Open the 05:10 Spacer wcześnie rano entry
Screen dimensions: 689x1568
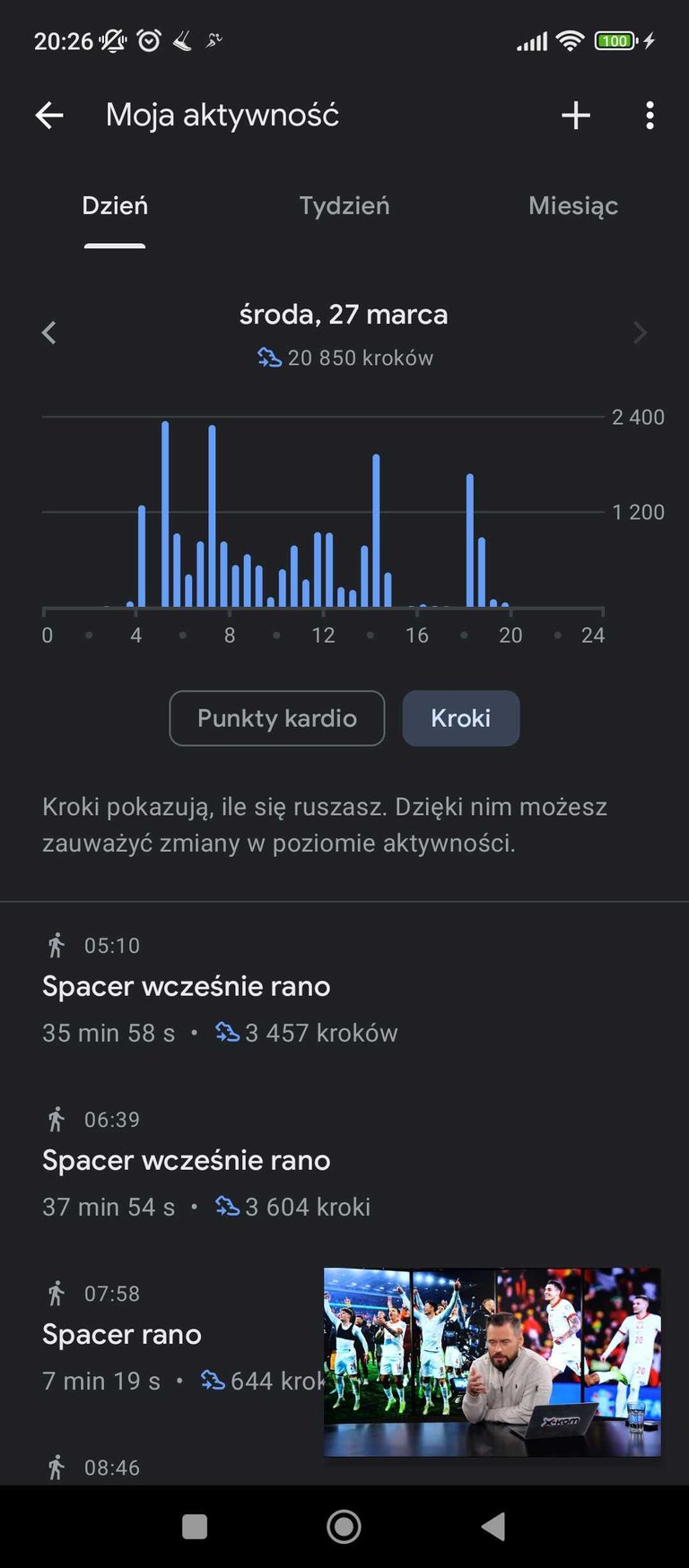click(x=344, y=990)
